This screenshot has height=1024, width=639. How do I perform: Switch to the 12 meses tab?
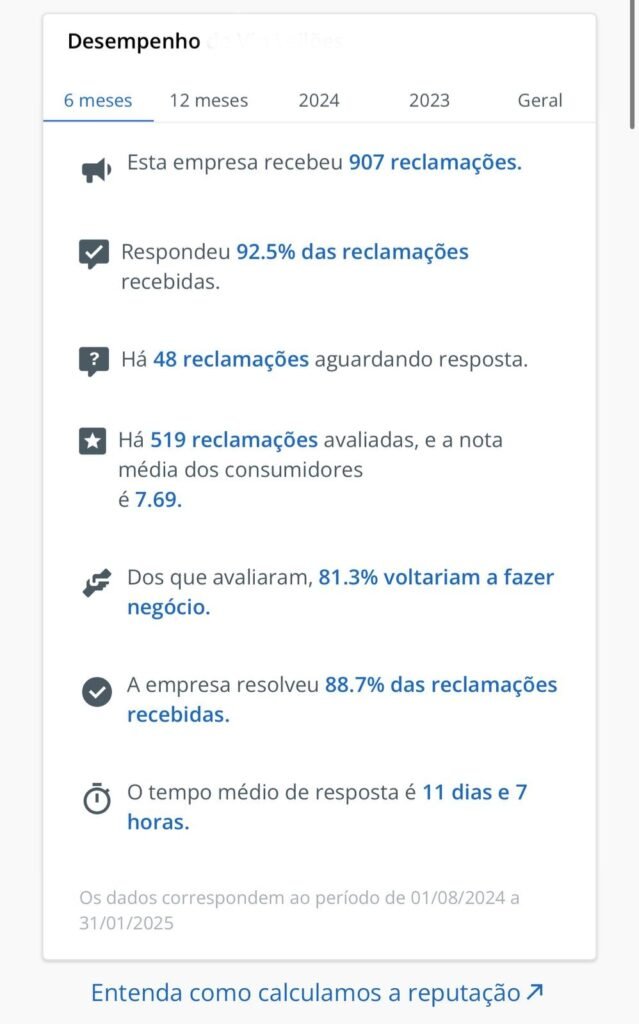209,100
